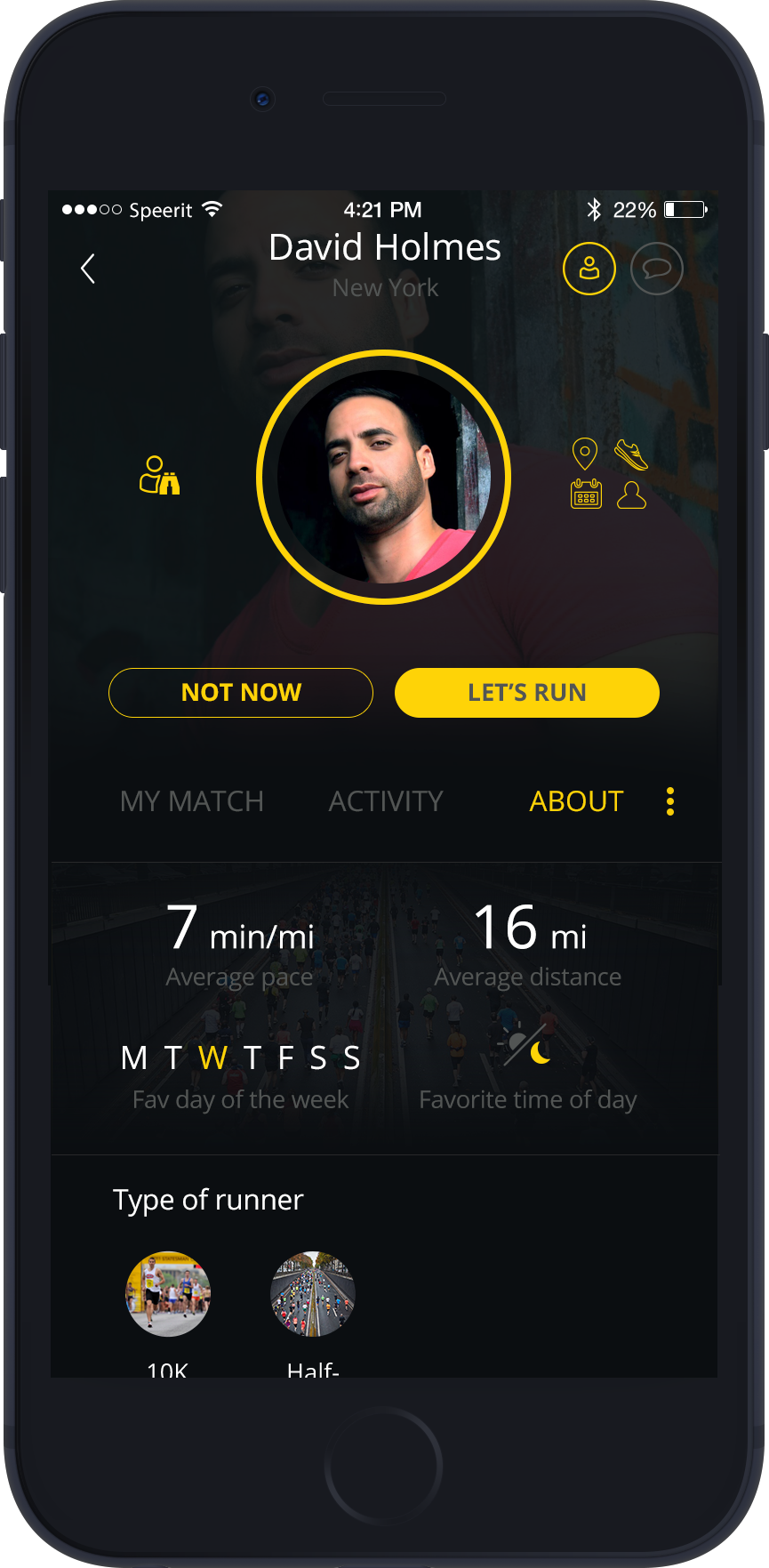The image size is (769, 1568).
Task: Tap the Not Now button
Action: tap(240, 692)
